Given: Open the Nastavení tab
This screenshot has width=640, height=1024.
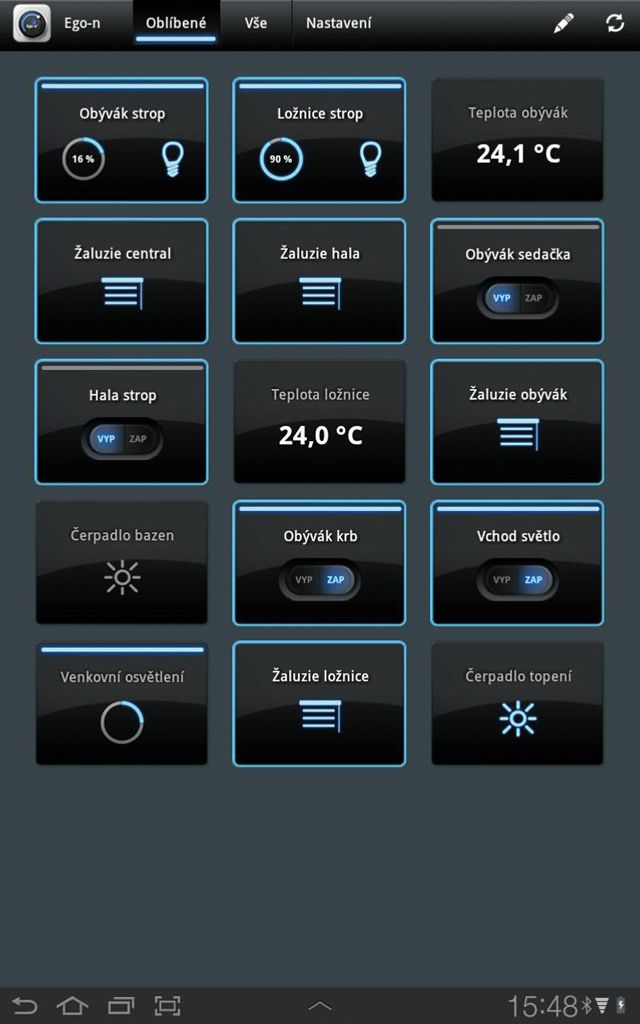Looking at the screenshot, I should [338, 24].
